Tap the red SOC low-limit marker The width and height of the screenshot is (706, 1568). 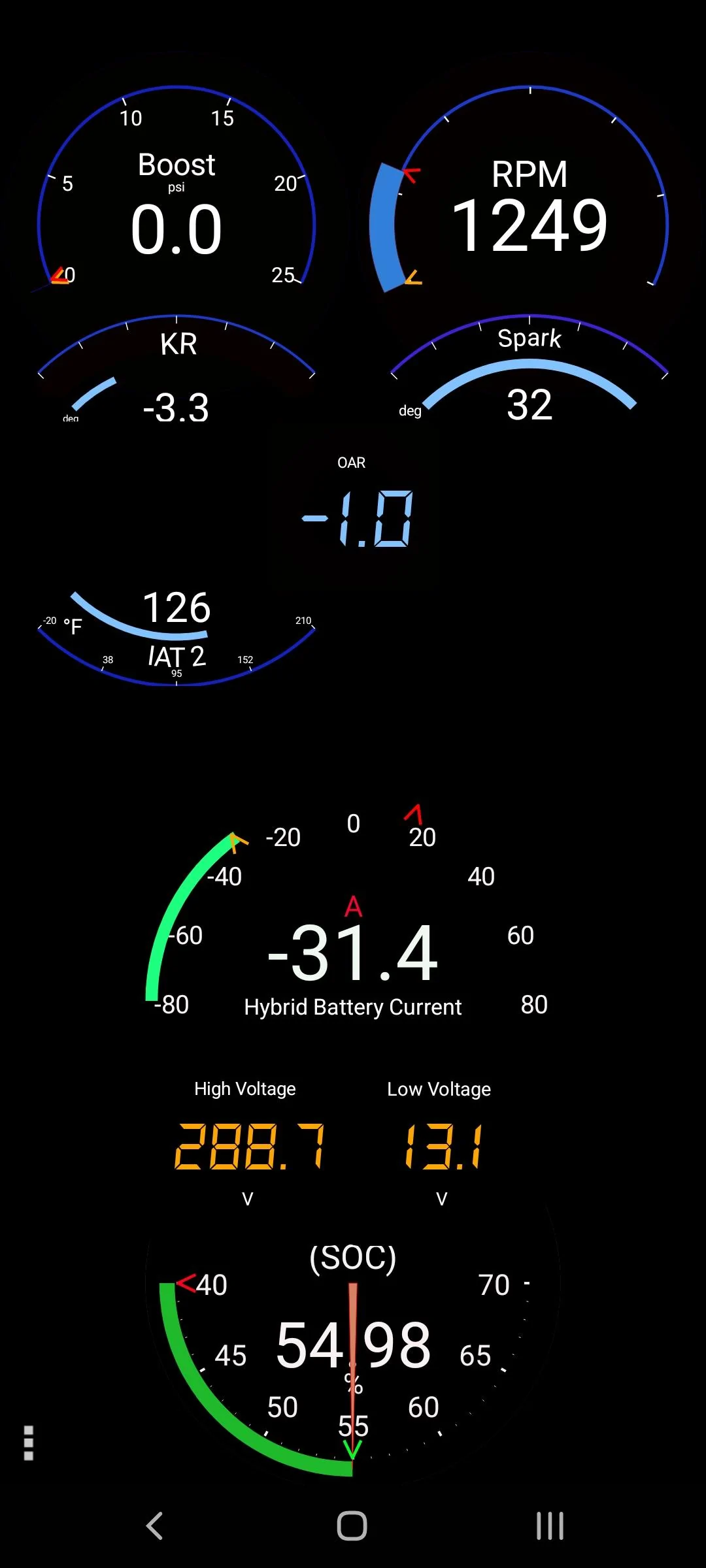(186, 1284)
